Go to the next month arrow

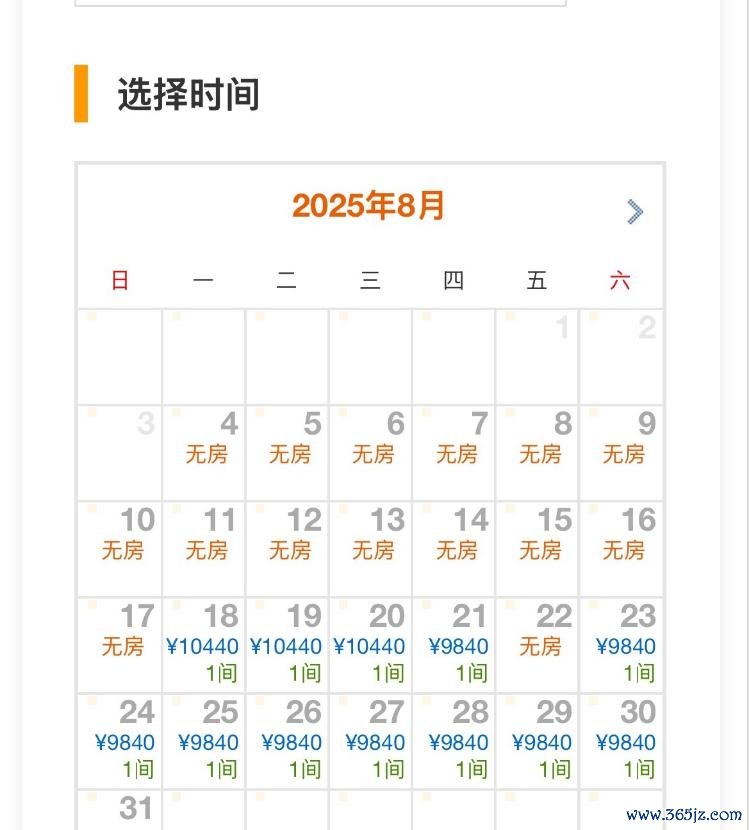634,212
